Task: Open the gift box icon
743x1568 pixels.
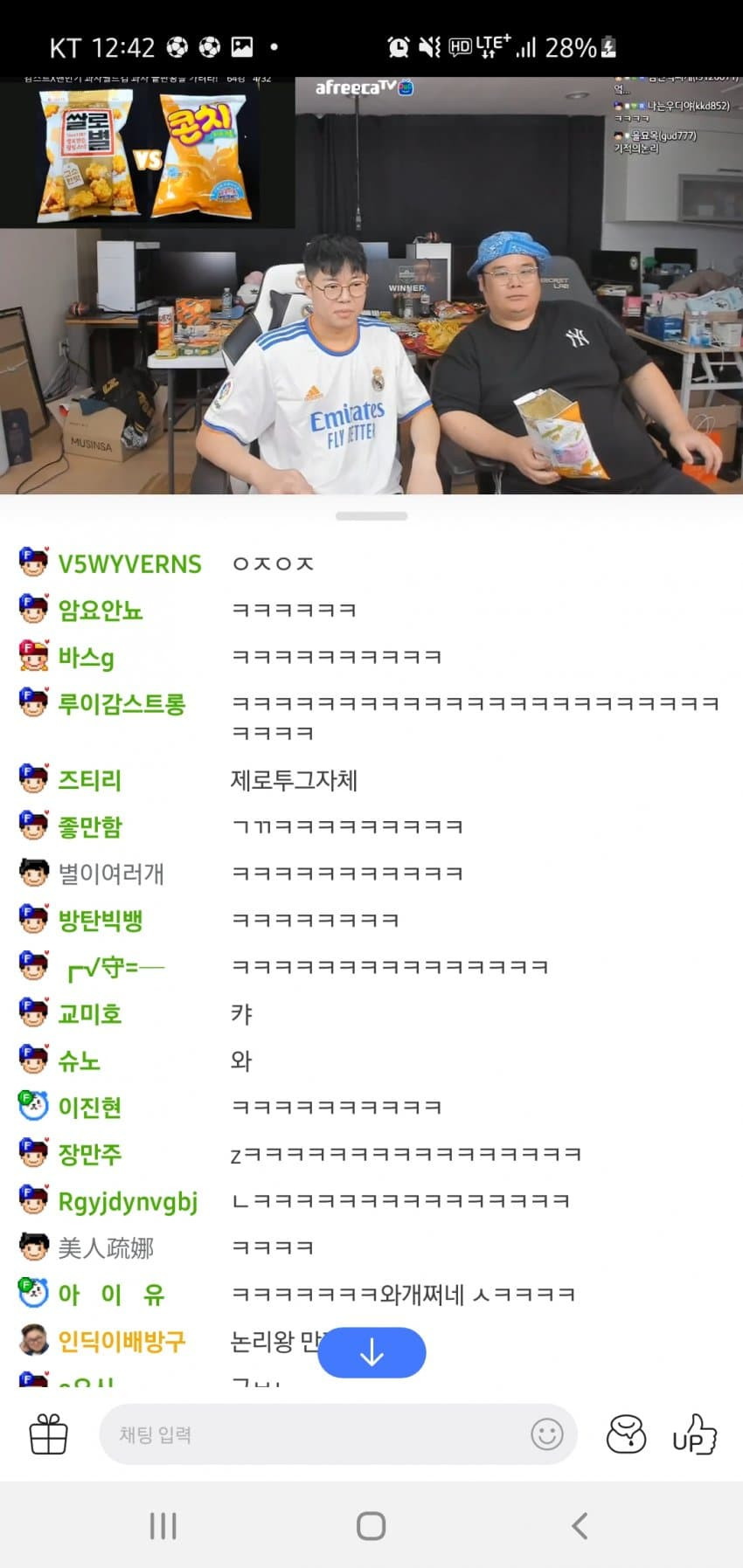Action: coord(49,1434)
